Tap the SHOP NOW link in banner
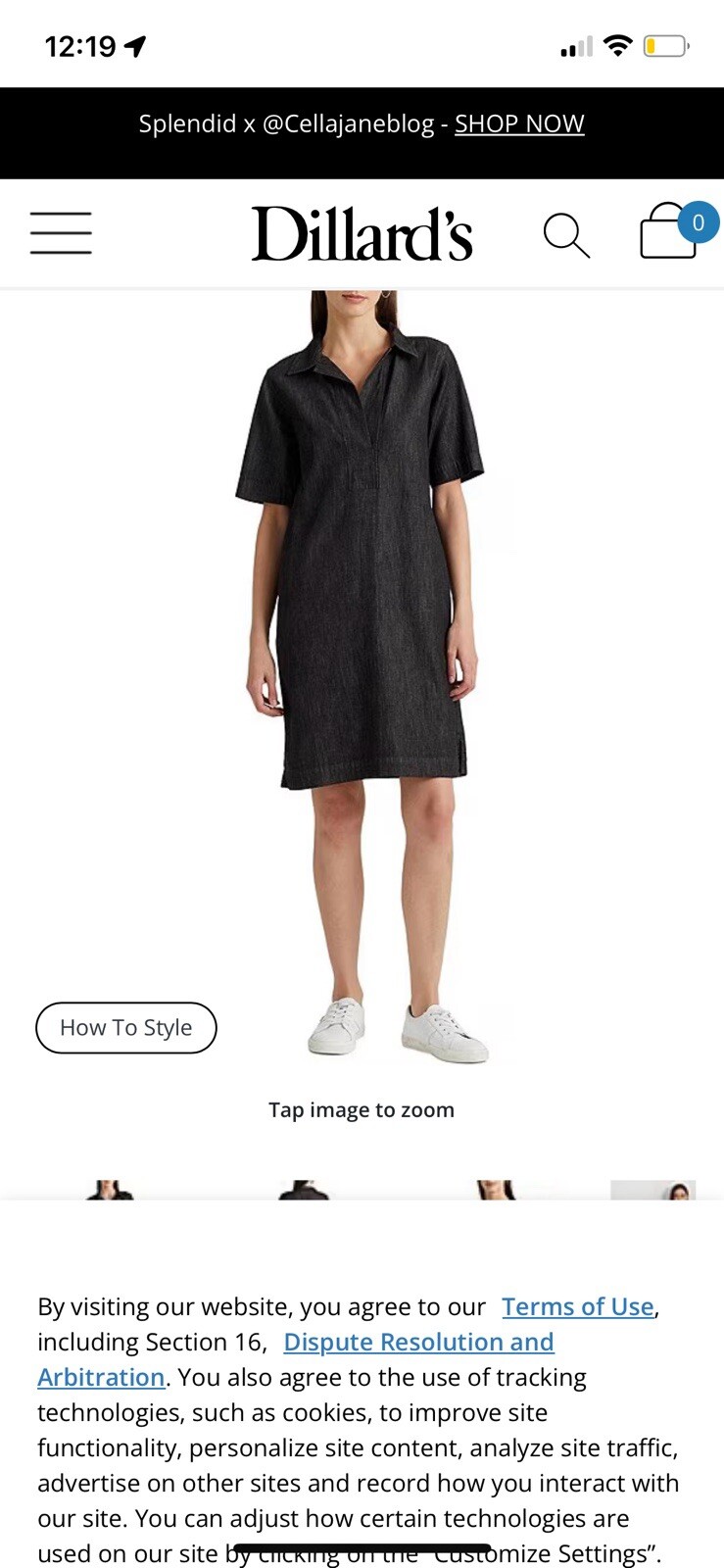 (519, 123)
